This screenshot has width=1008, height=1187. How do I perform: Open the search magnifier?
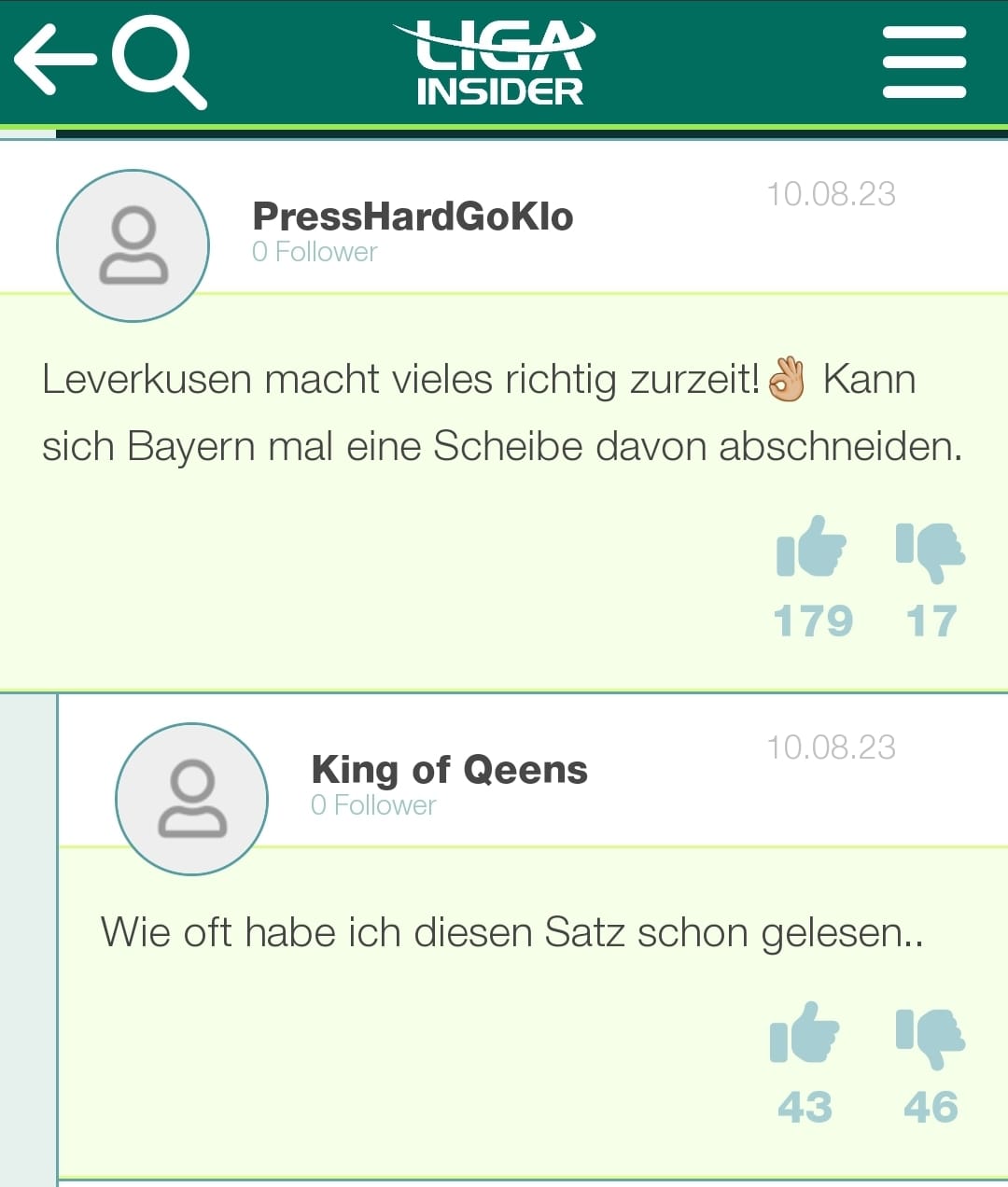click(157, 62)
